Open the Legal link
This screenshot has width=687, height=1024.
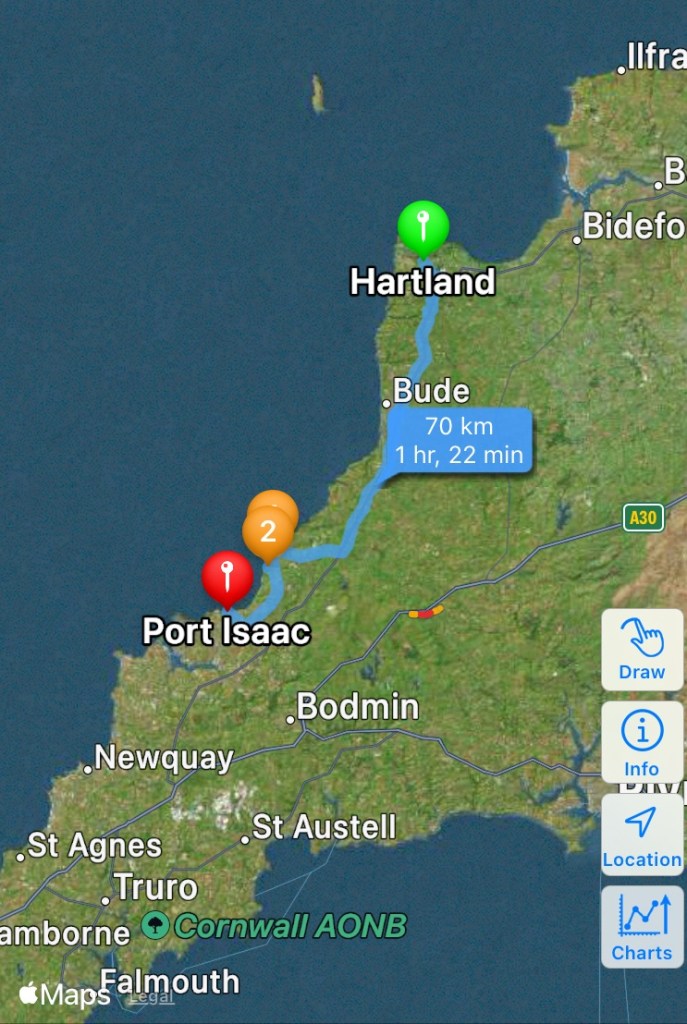152,997
